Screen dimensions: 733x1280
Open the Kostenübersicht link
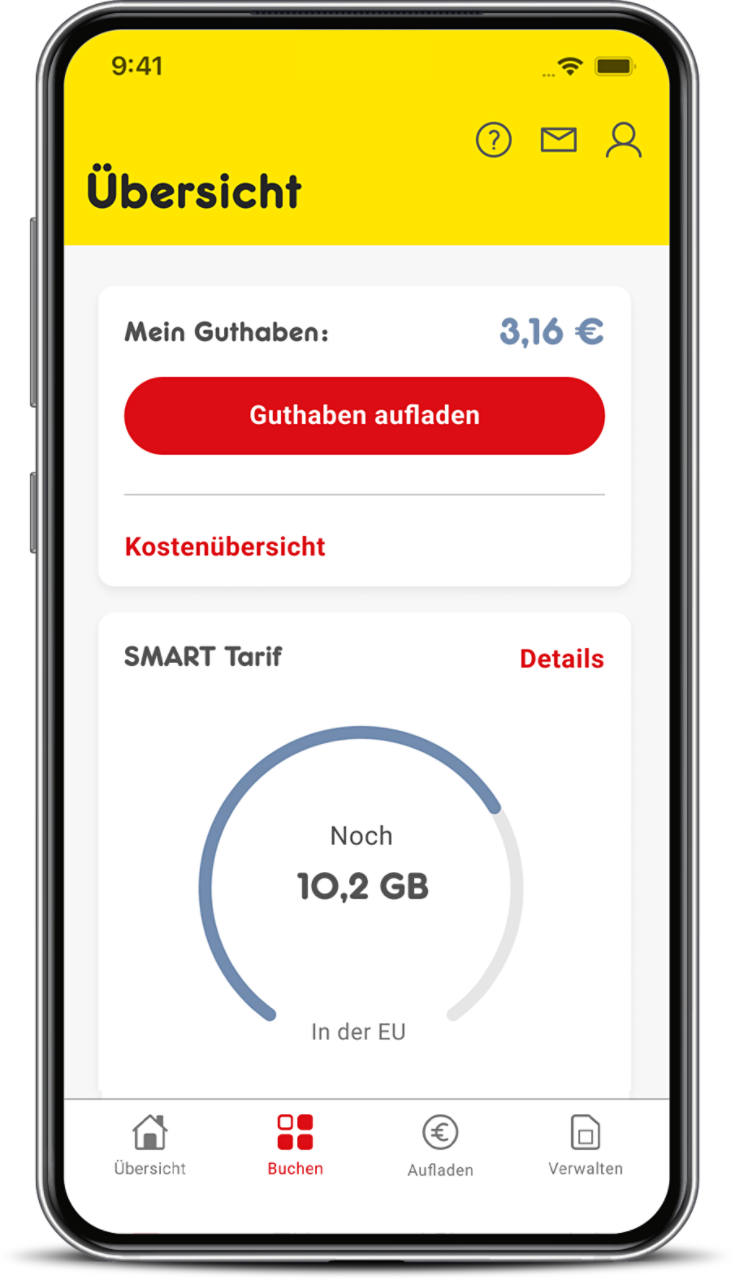225,547
